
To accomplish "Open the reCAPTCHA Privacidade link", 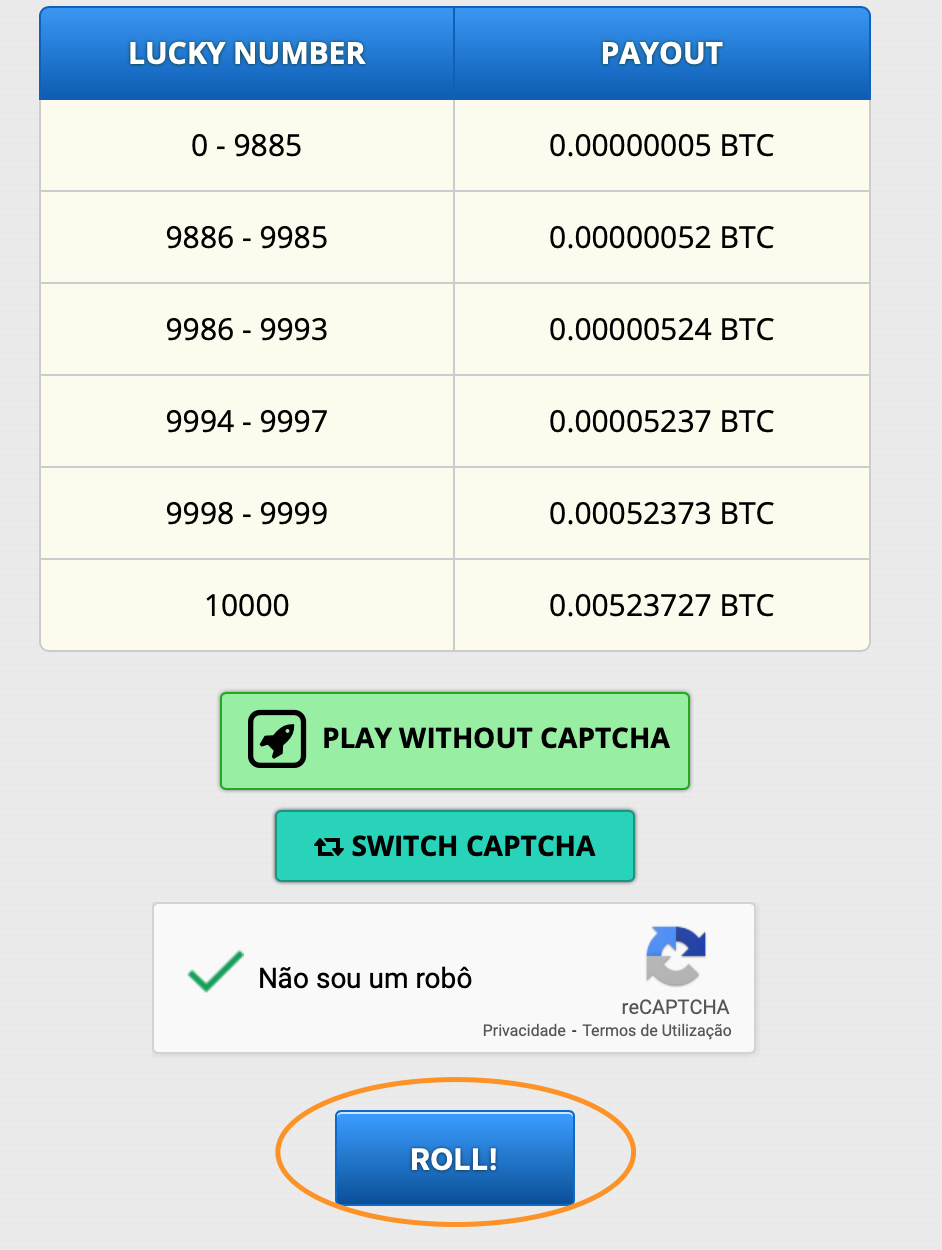I will (523, 1030).
